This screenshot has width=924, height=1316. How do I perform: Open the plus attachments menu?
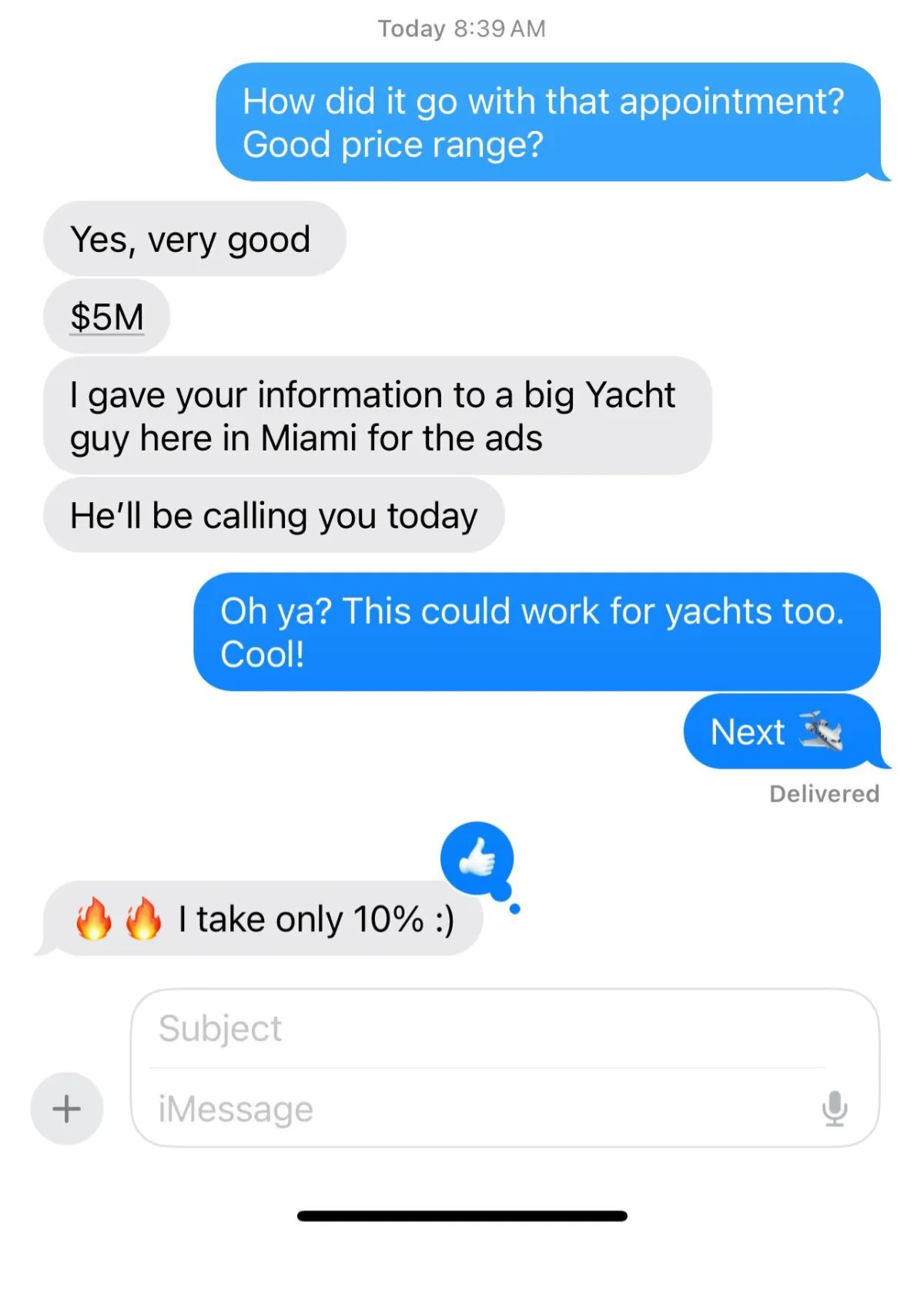tap(66, 1108)
